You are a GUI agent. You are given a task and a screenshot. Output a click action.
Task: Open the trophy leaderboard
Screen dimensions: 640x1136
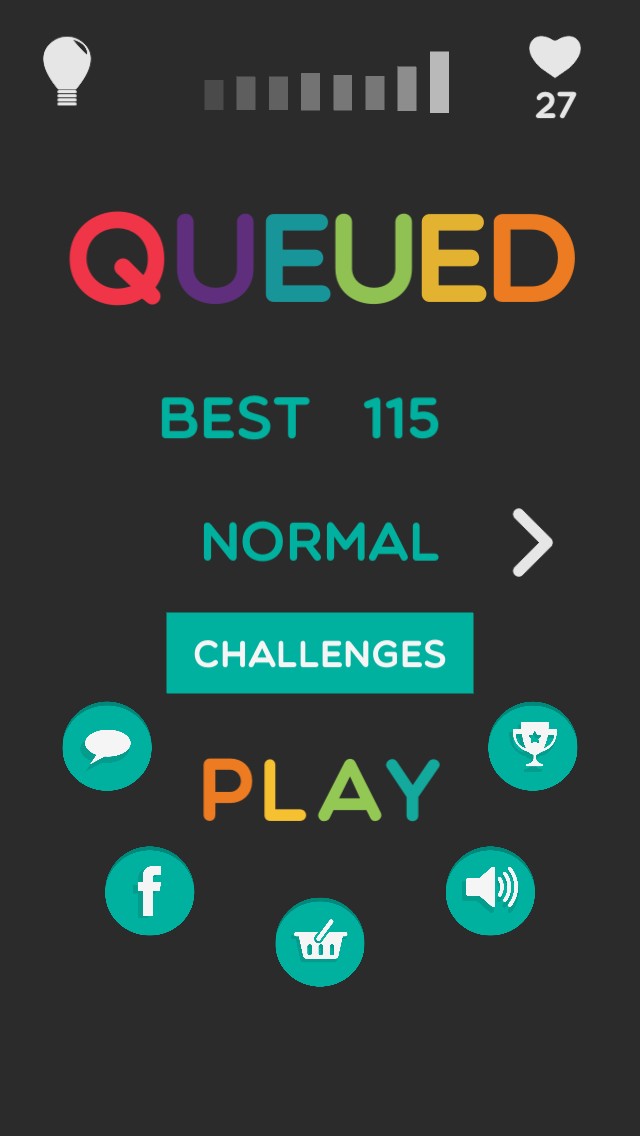pyautogui.click(x=533, y=746)
